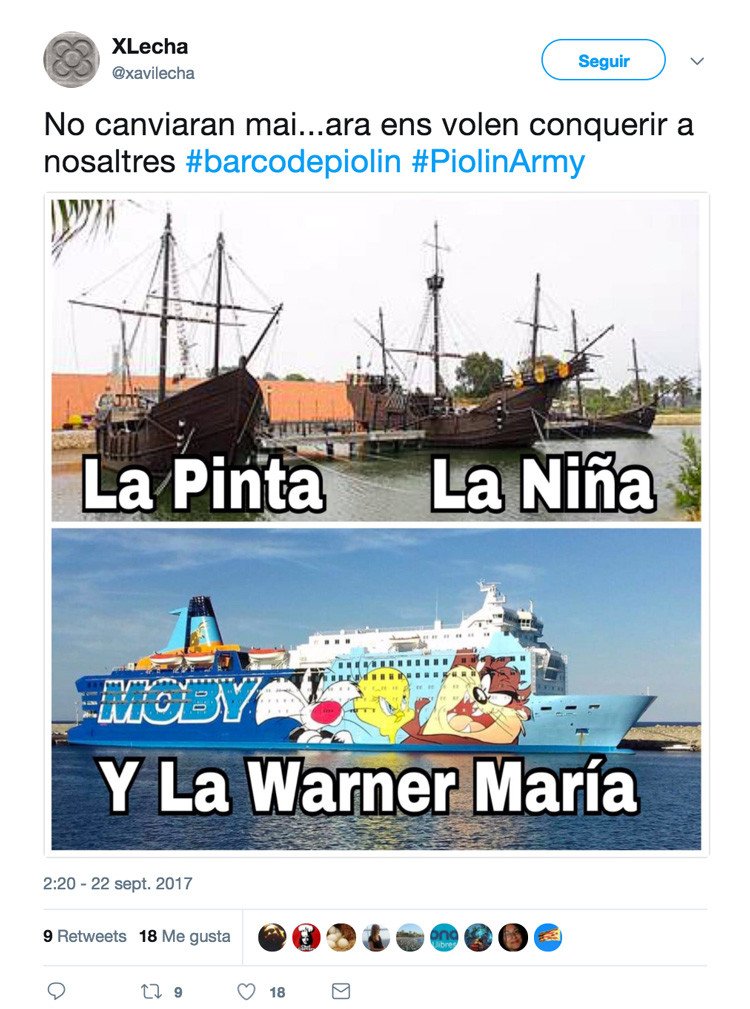Retweet this tweet
This screenshot has width=750, height=1009.
coord(152,991)
